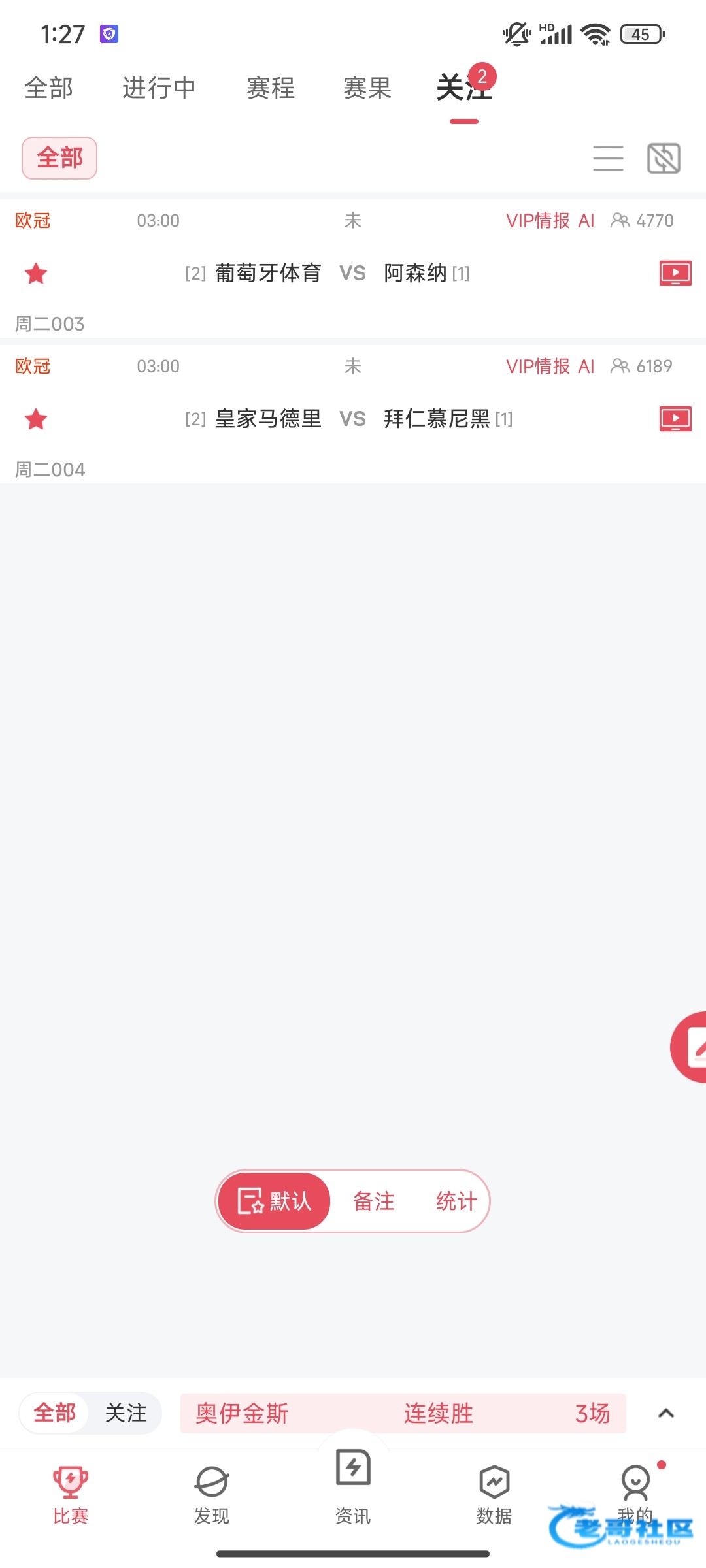Switch to the 进行中 tab
This screenshot has width=706, height=1568.
pyautogui.click(x=159, y=88)
